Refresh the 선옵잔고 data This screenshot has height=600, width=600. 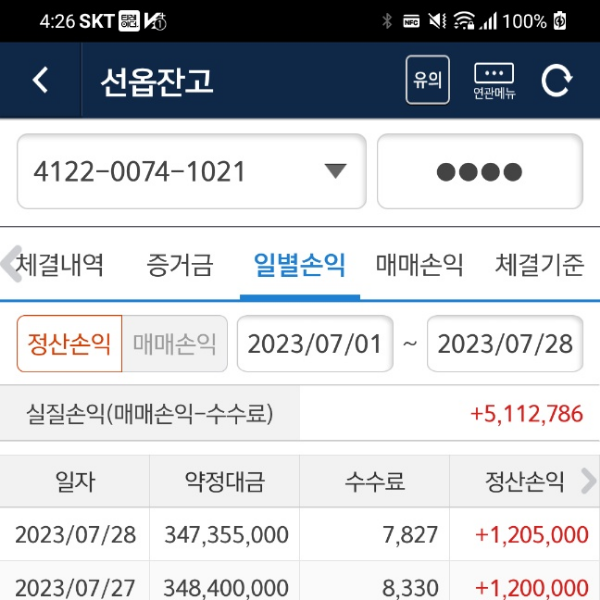[557, 81]
